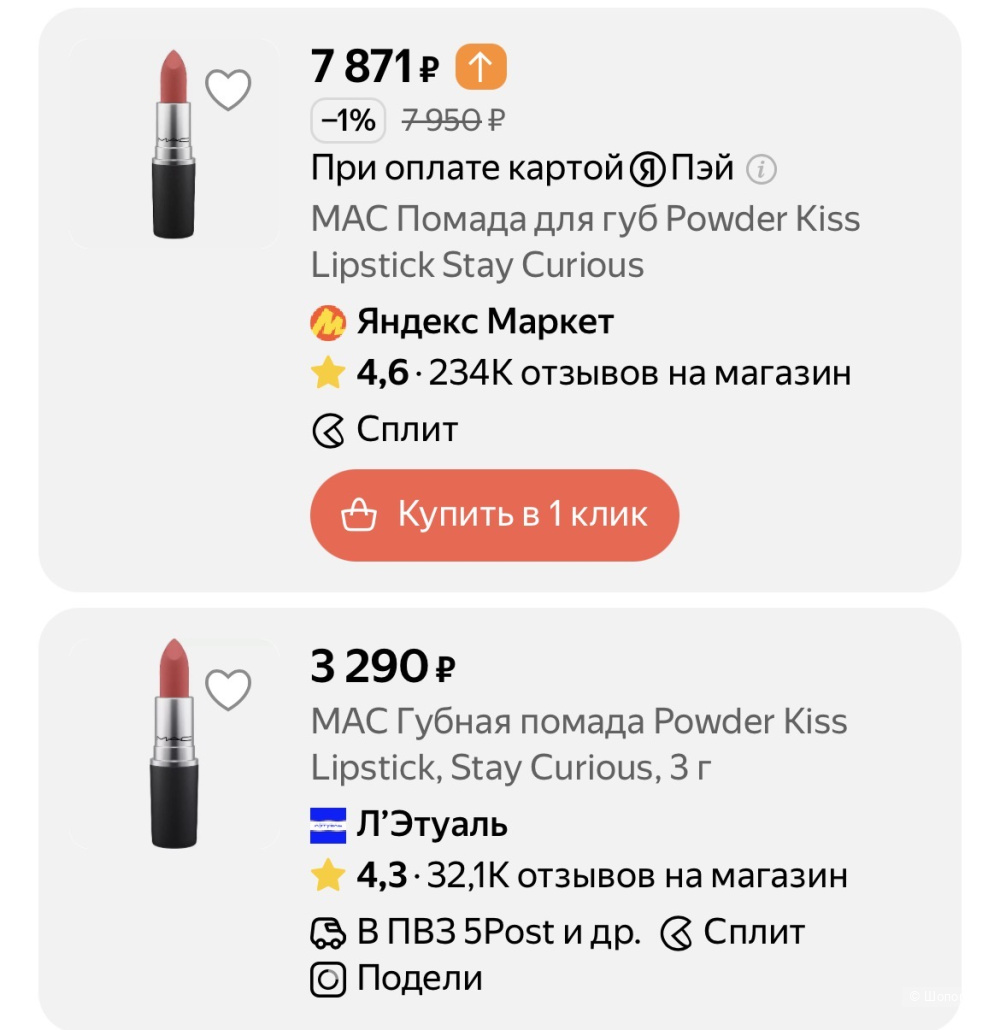The height and width of the screenshot is (1030, 1000).
Task: Click the Сплит payment icon
Action: point(327,429)
